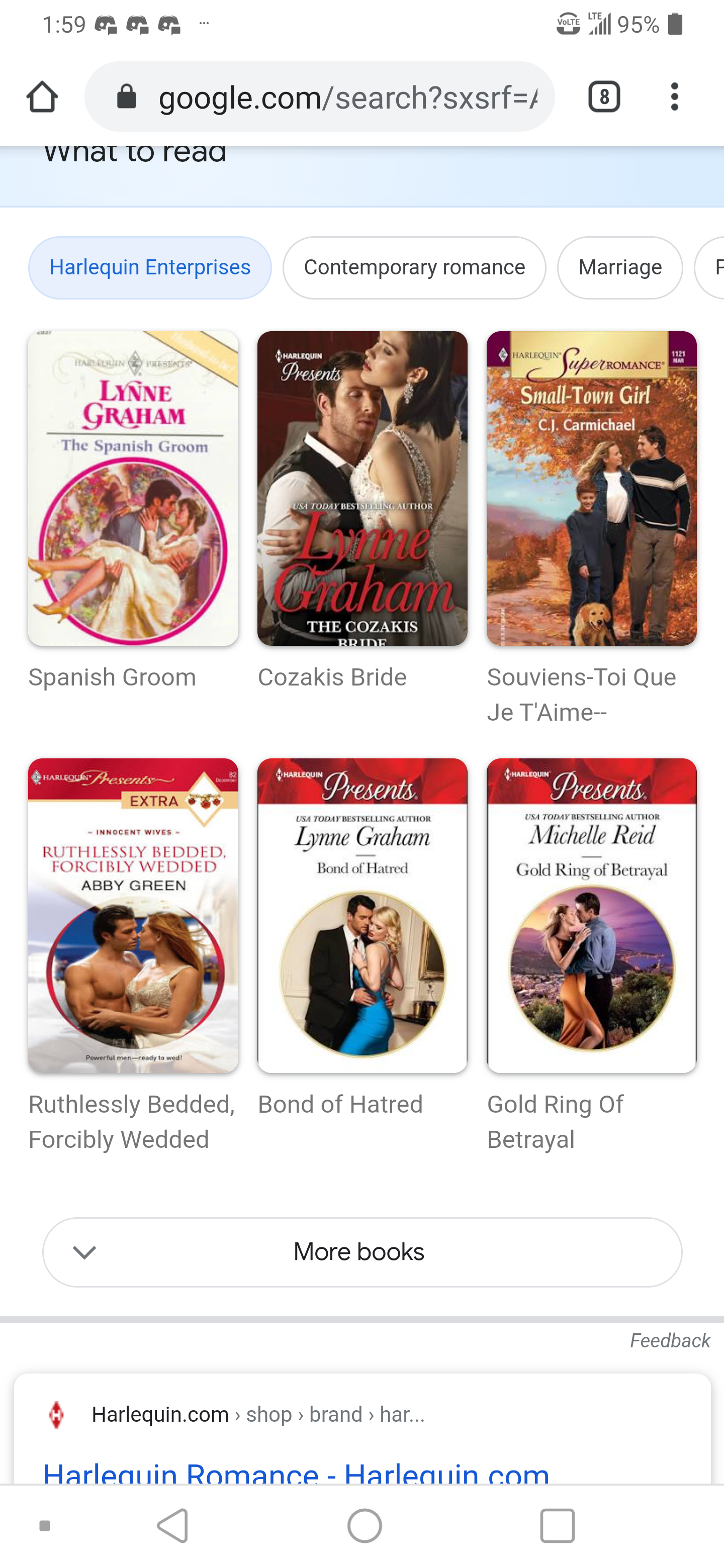Tap the google.com address bar
Image resolution: width=724 pixels, height=1568 pixels.
(x=320, y=97)
